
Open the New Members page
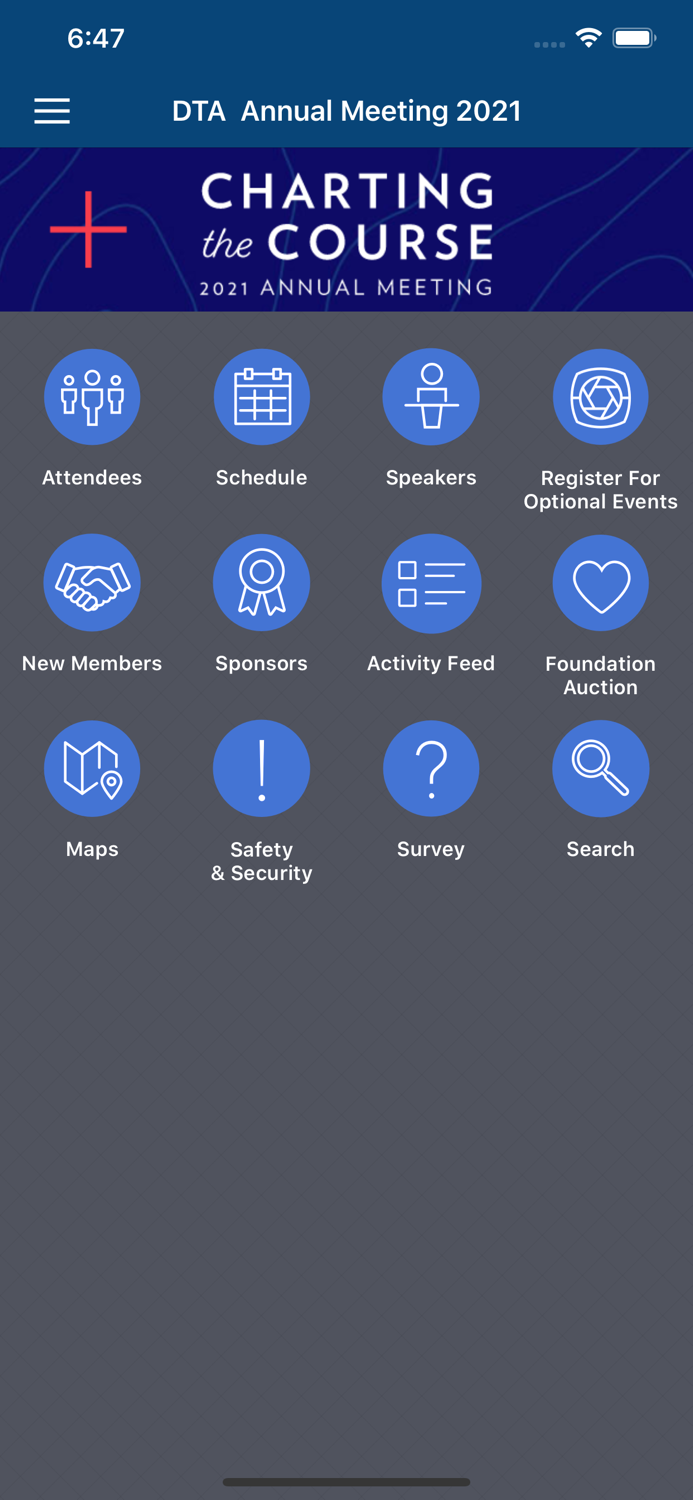point(92,584)
